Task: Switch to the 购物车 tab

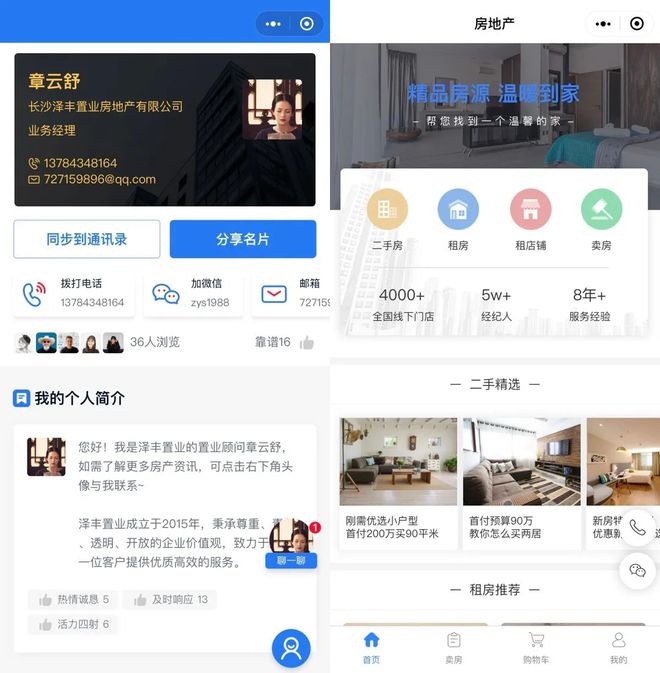Action: point(536,647)
